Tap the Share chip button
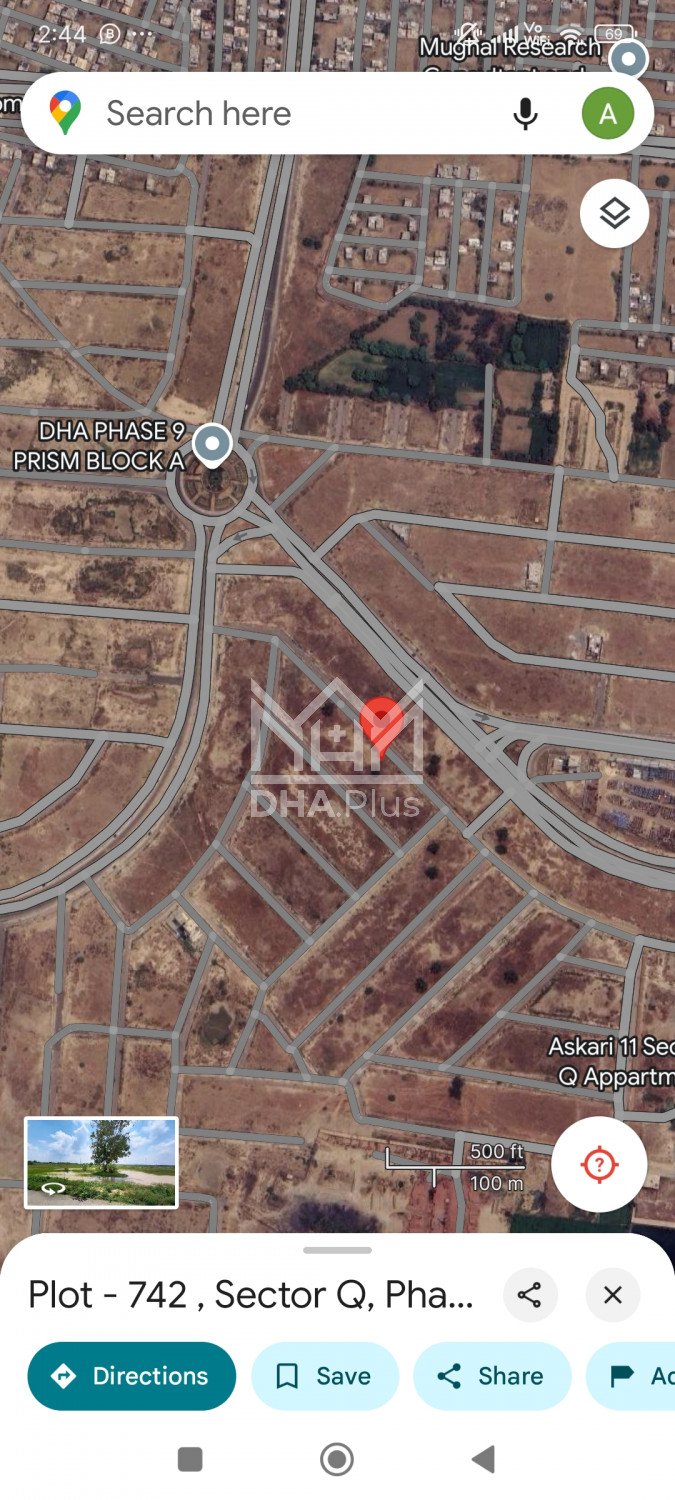This screenshot has height=1500, width=675. [492, 1376]
